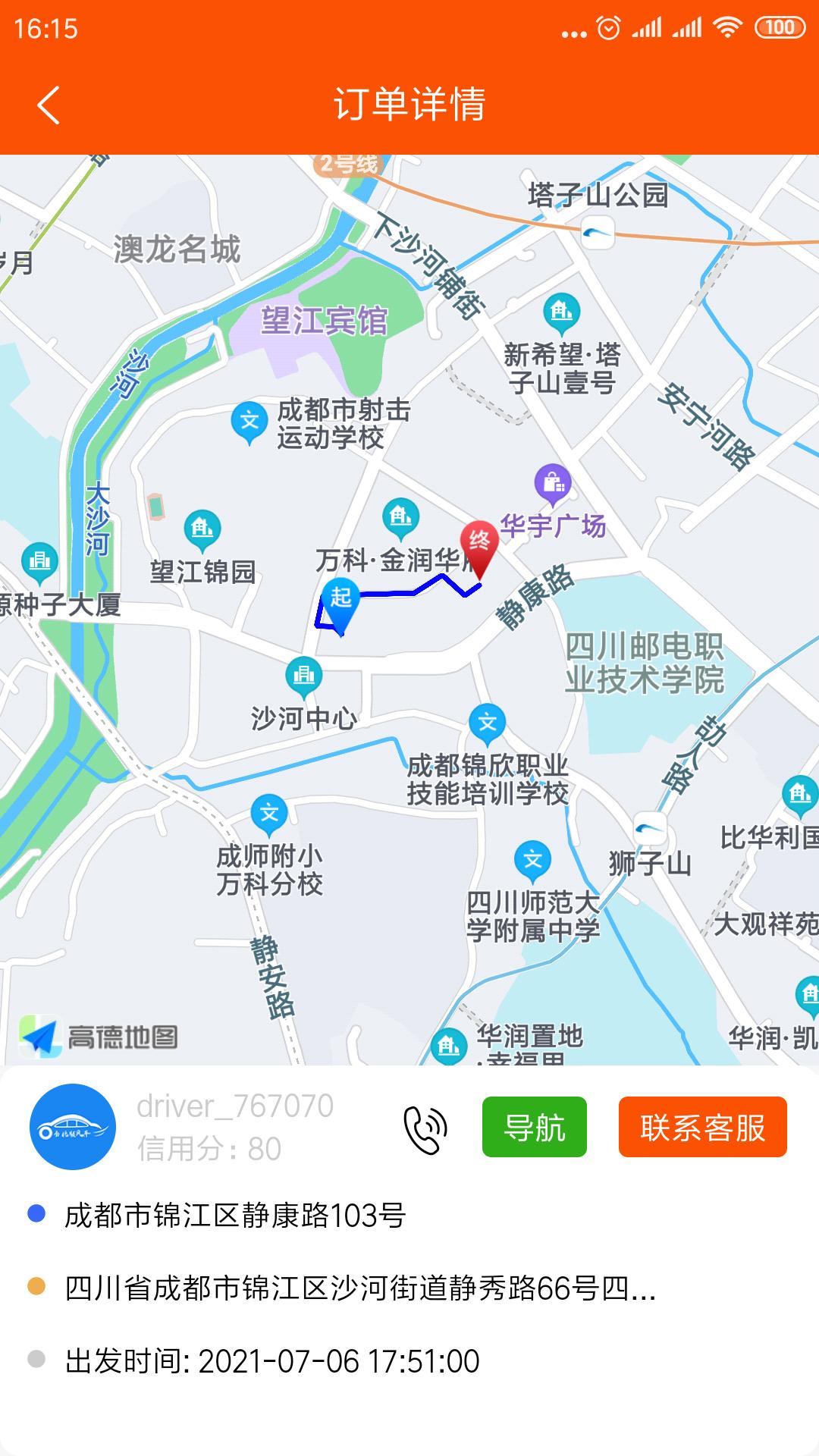Tap the building icon at 望江锦园

click(x=201, y=525)
